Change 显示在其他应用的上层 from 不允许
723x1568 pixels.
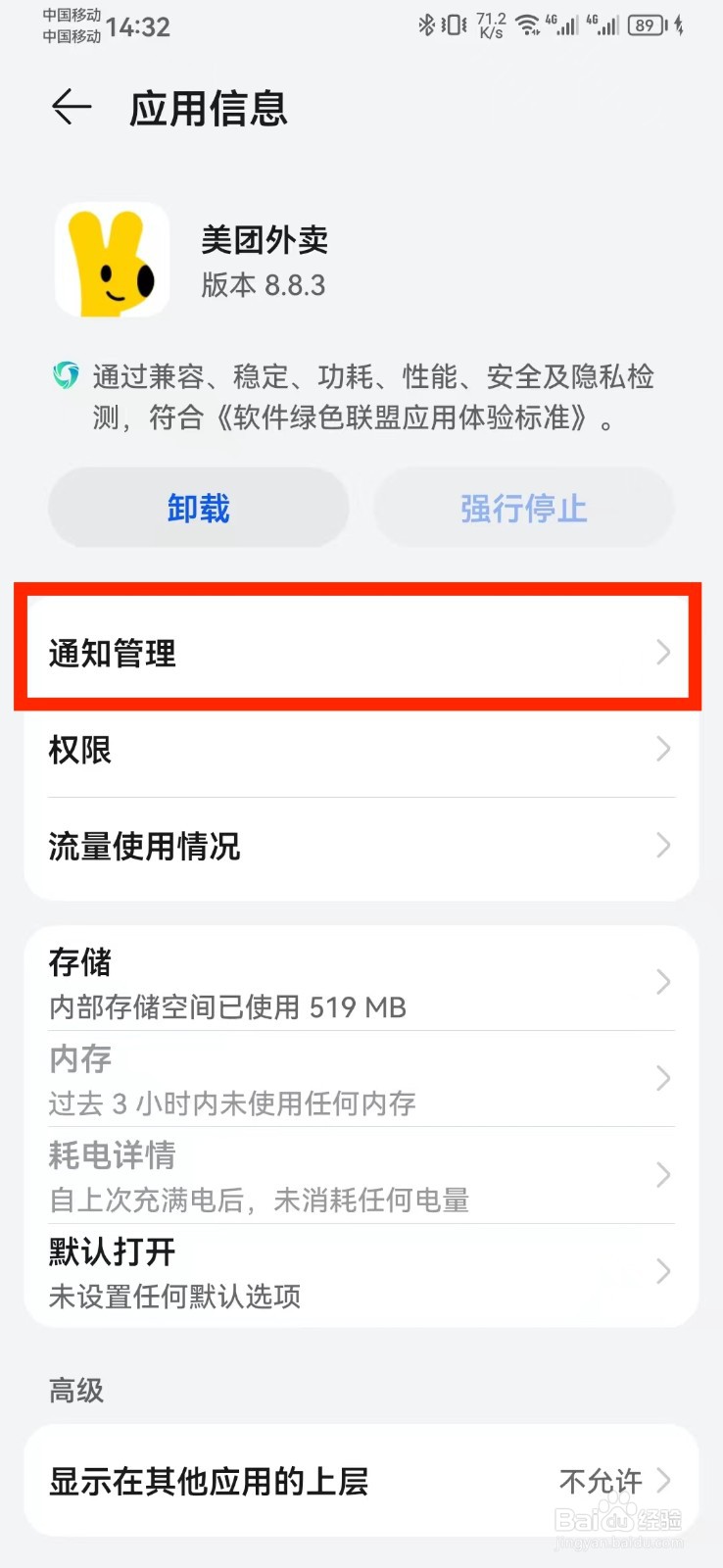tap(600, 1482)
